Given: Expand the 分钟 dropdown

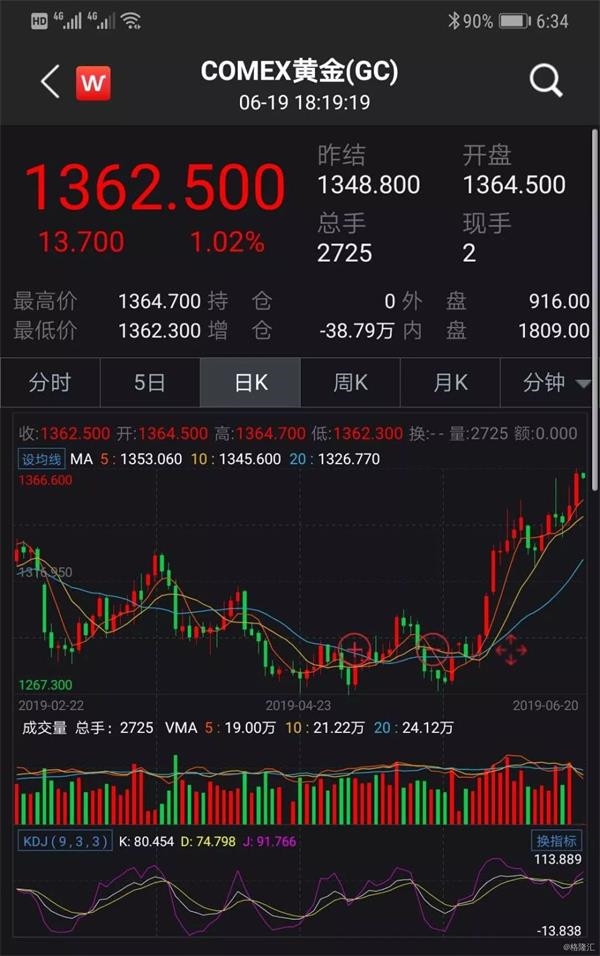Looking at the screenshot, I should pos(555,382).
